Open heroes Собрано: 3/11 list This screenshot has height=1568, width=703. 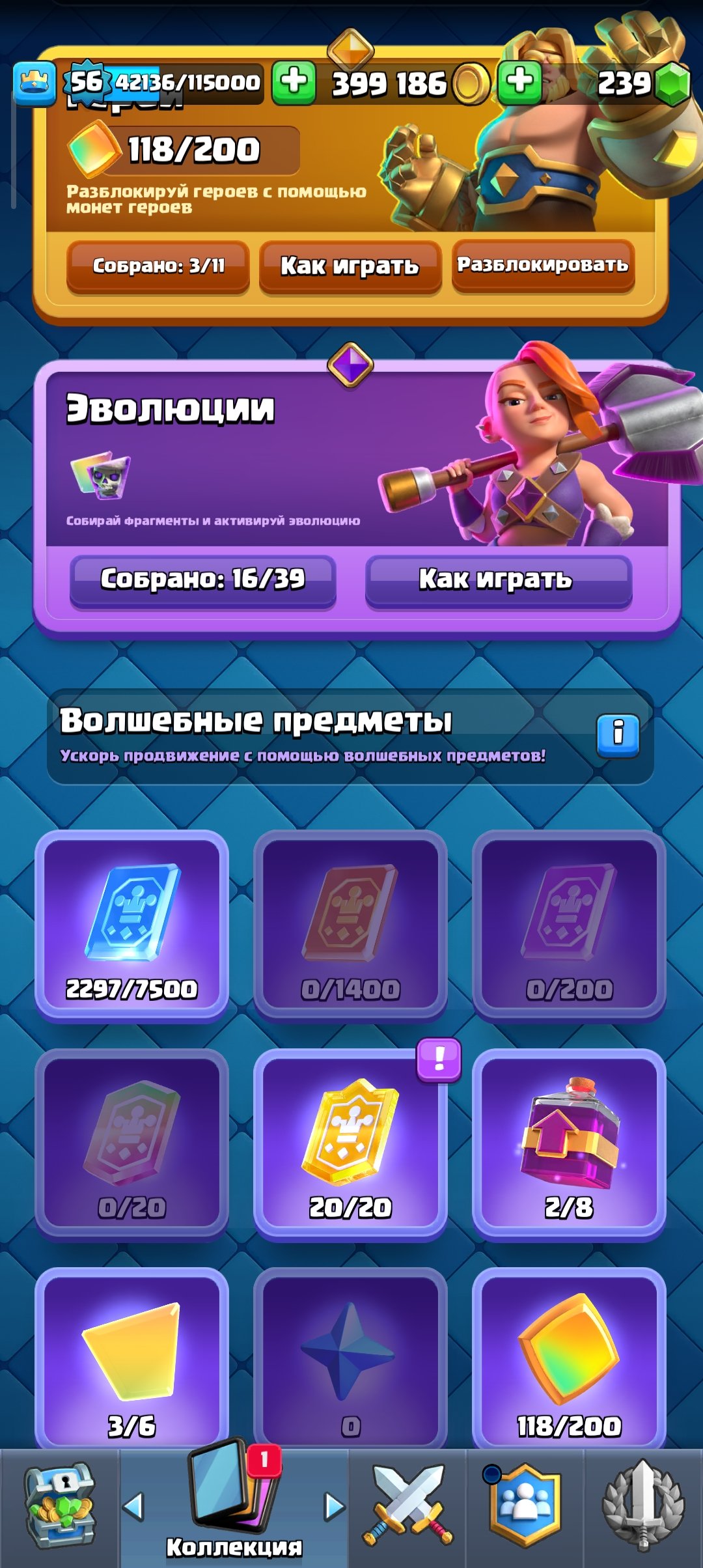[158, 267]
